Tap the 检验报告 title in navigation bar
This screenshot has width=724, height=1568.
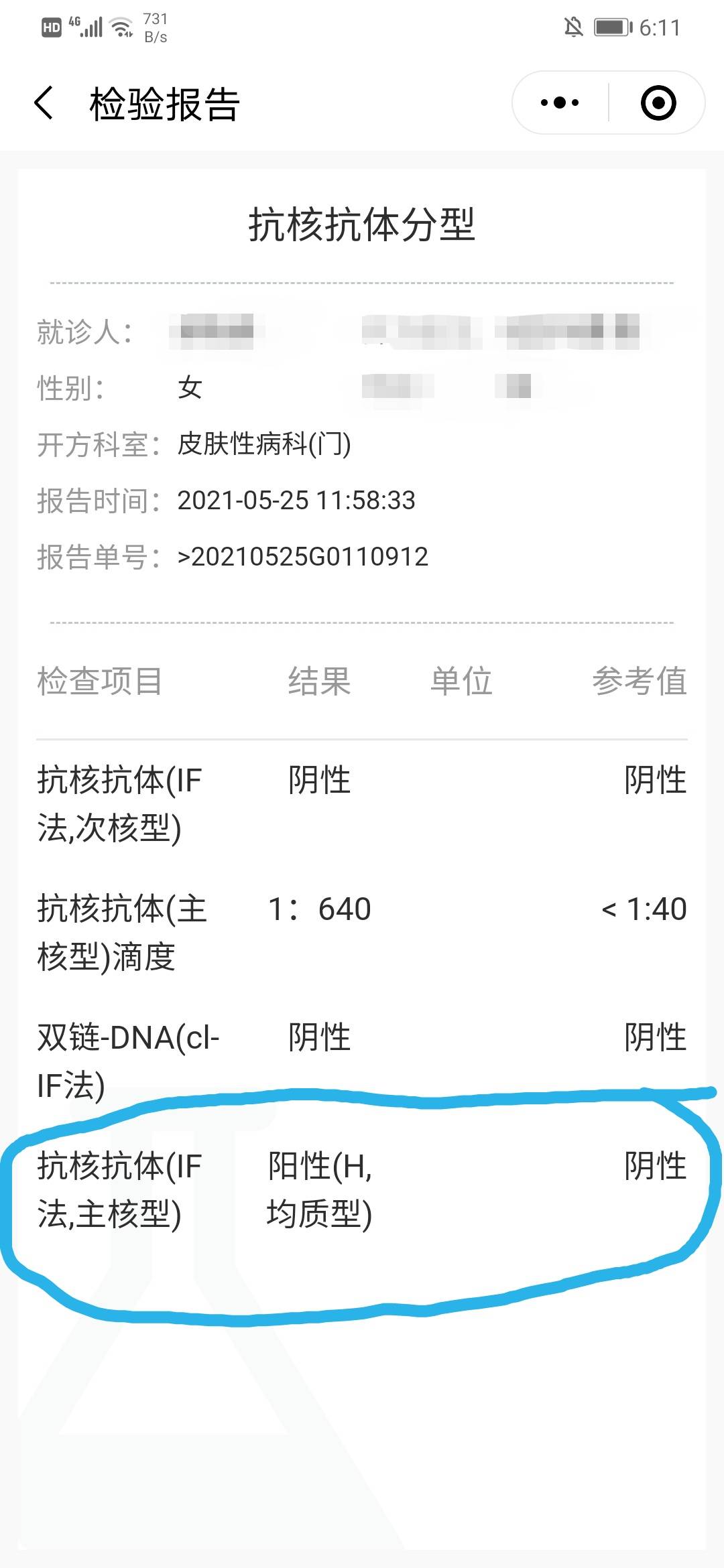coord(164,104)
